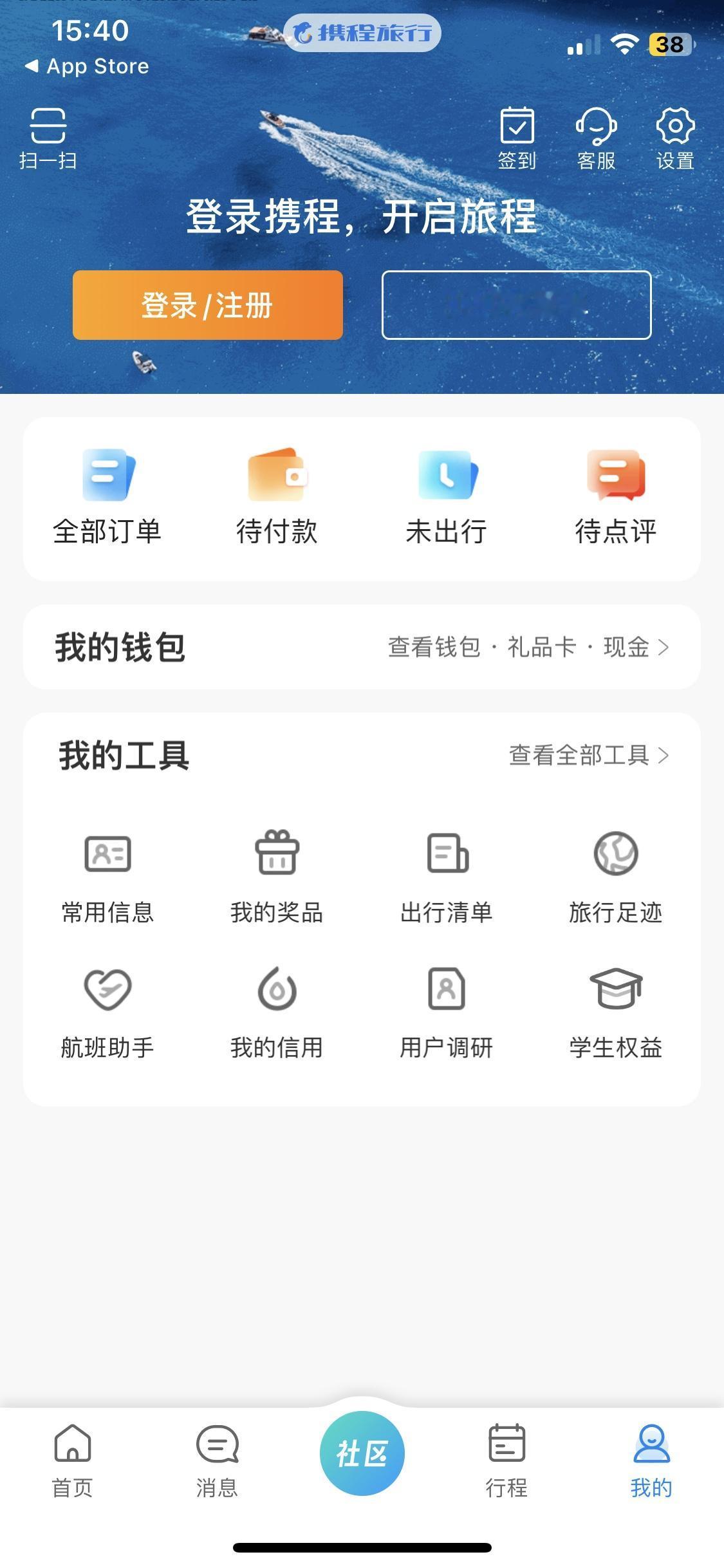Open 待付款 pending payments

(x=277, y=497)
